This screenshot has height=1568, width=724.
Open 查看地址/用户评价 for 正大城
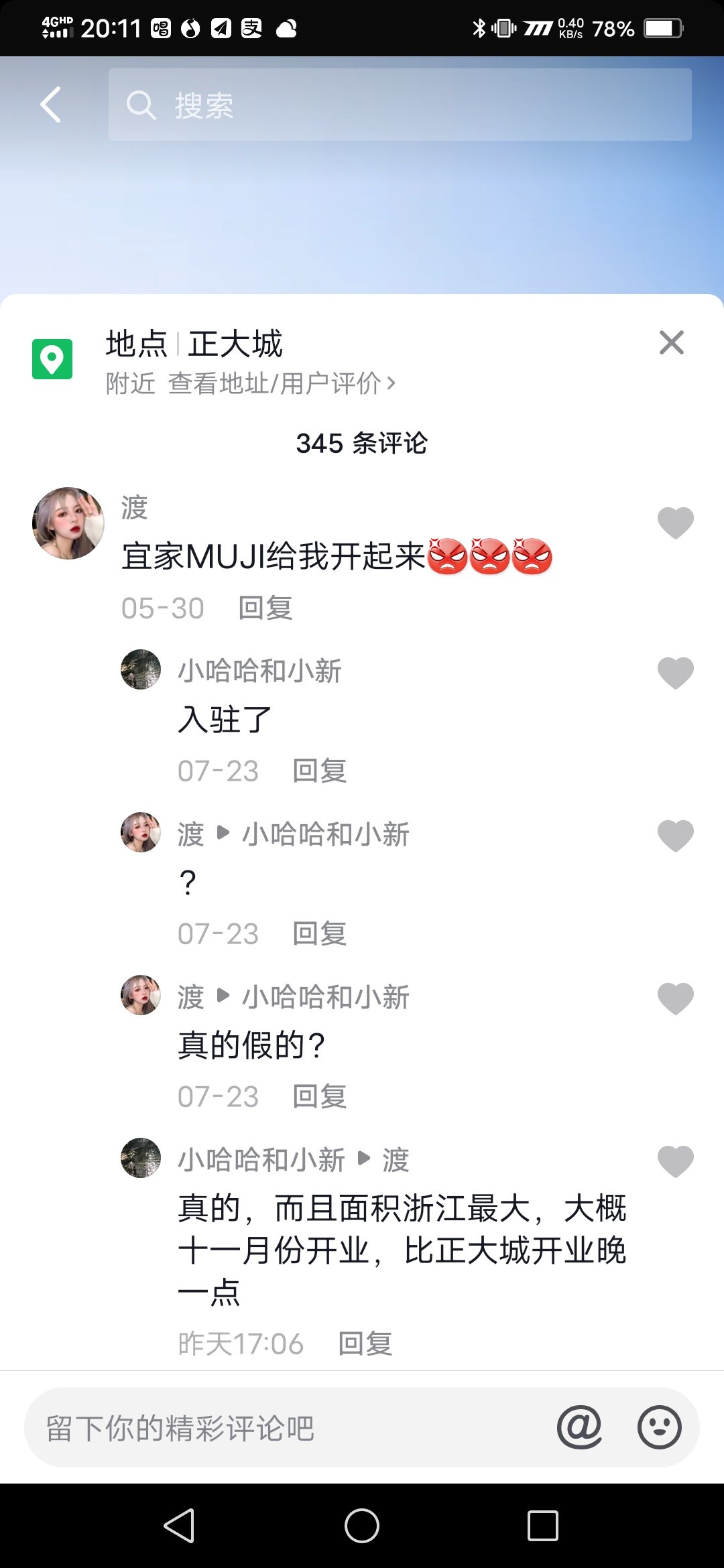coord(281,384)
